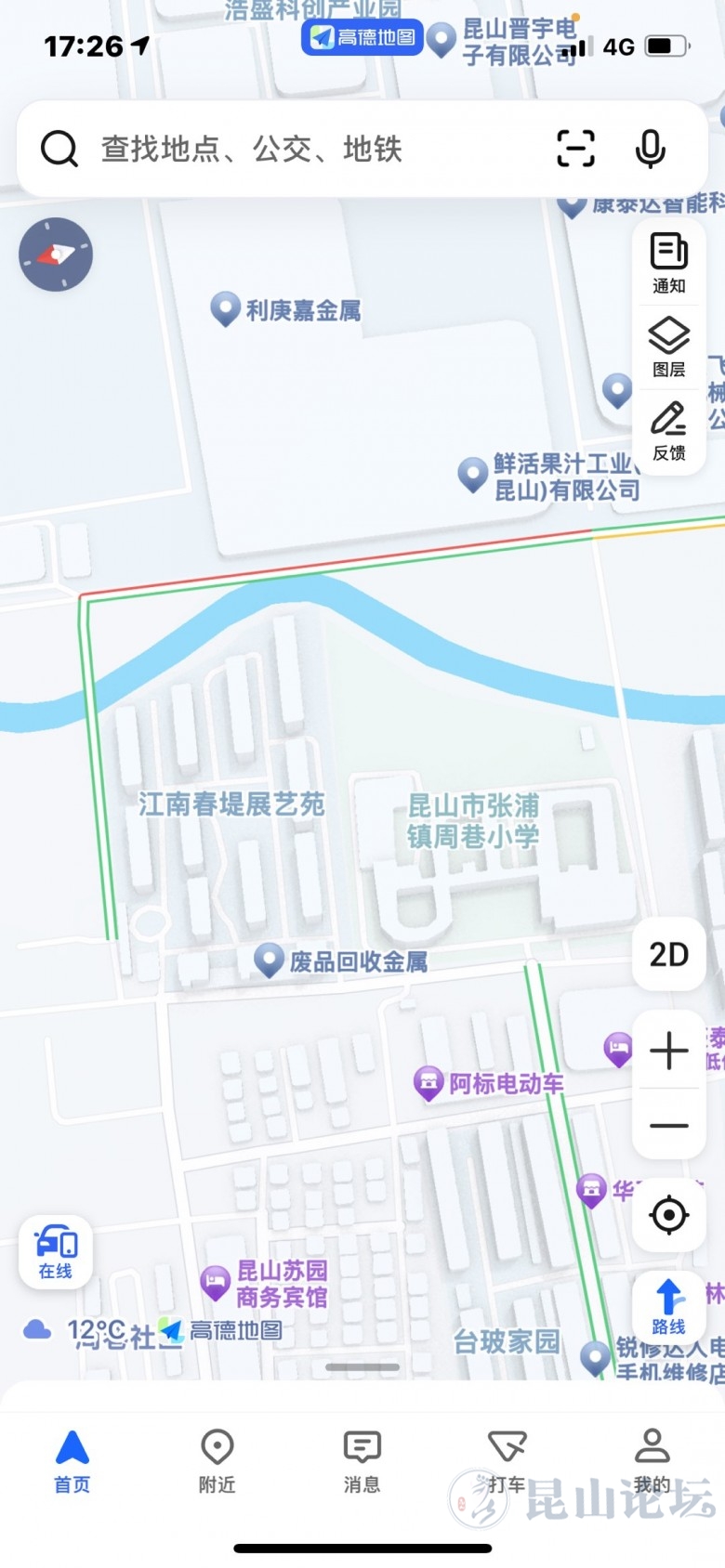
Task: Center map on my current location
Action: (x=668, y=1215)
